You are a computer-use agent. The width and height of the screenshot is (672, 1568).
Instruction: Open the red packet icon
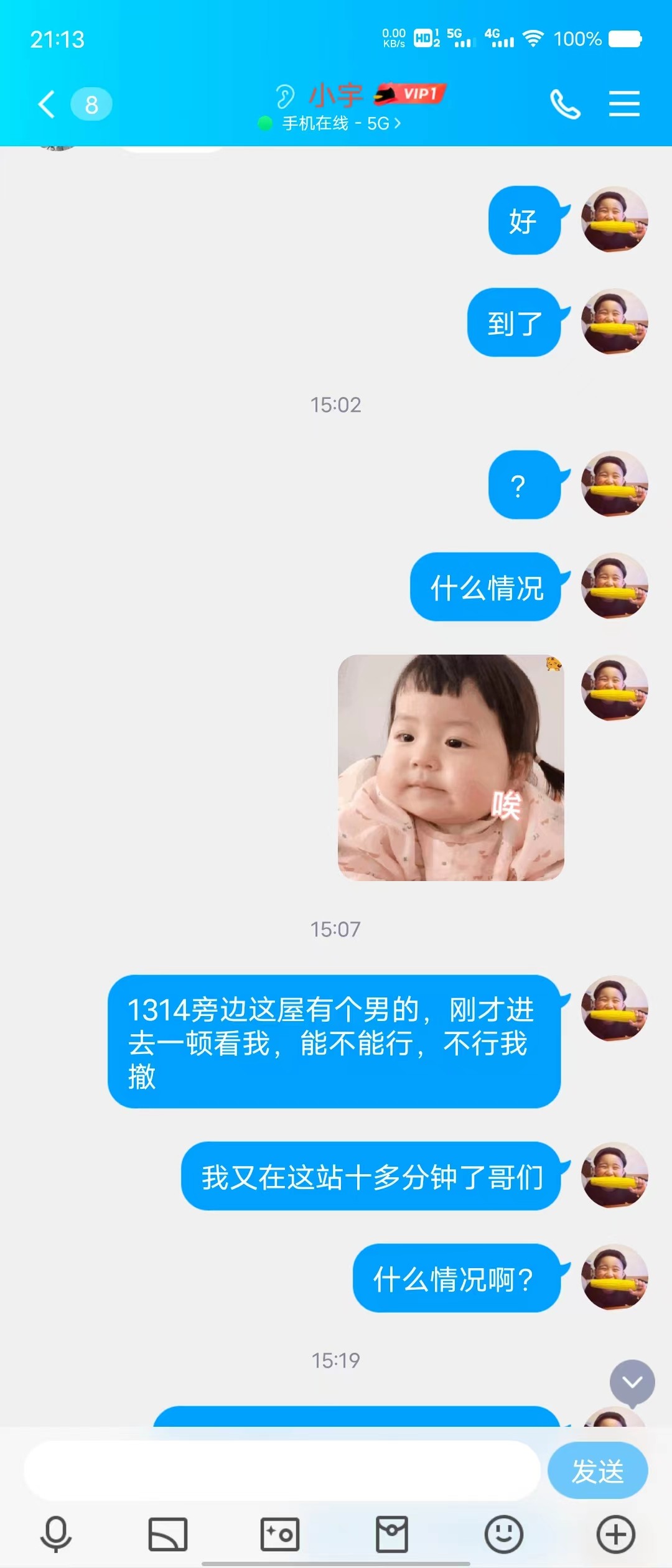(392, 1534)
